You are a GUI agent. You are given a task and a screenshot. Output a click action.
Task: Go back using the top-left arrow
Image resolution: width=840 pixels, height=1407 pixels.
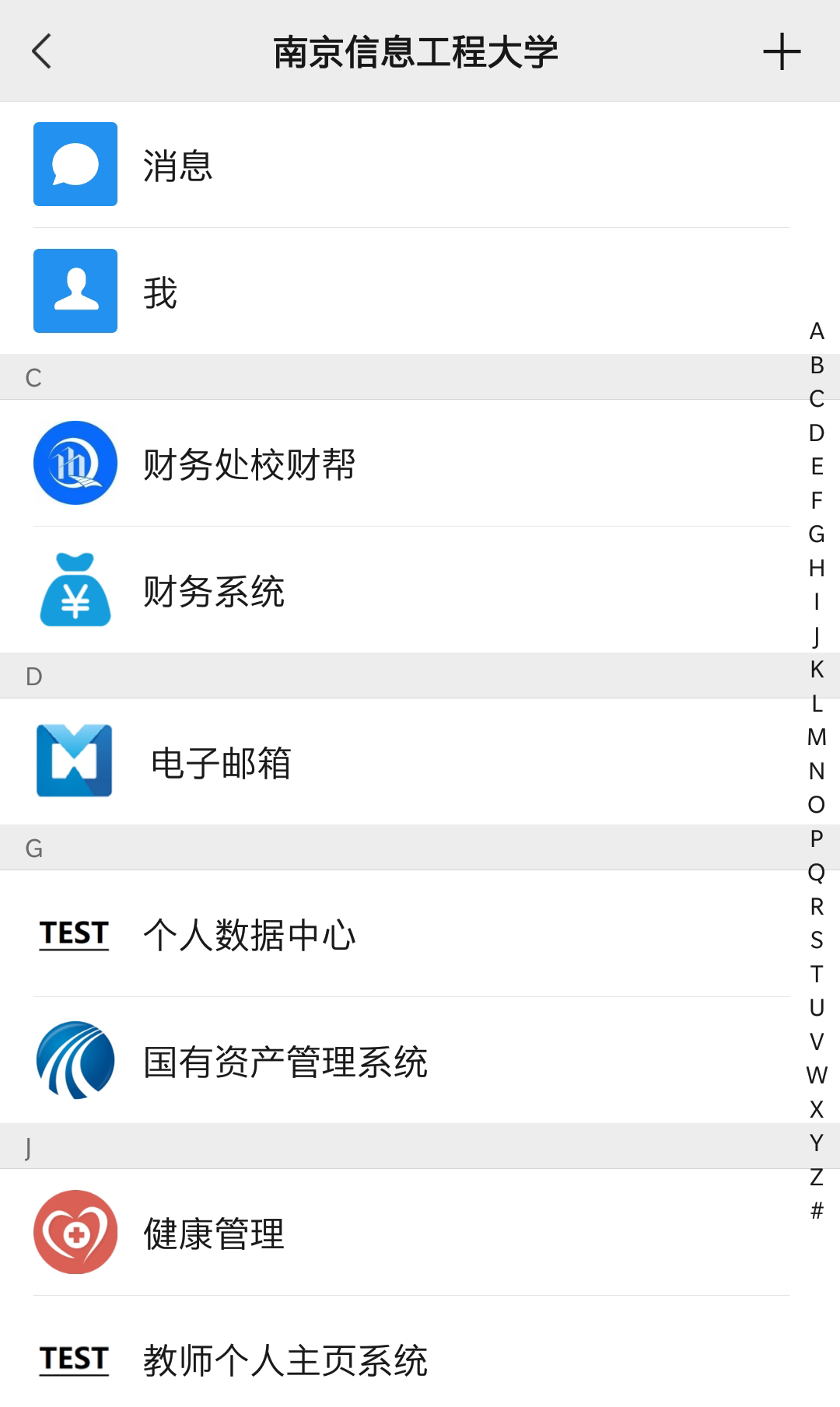(42, 51)
